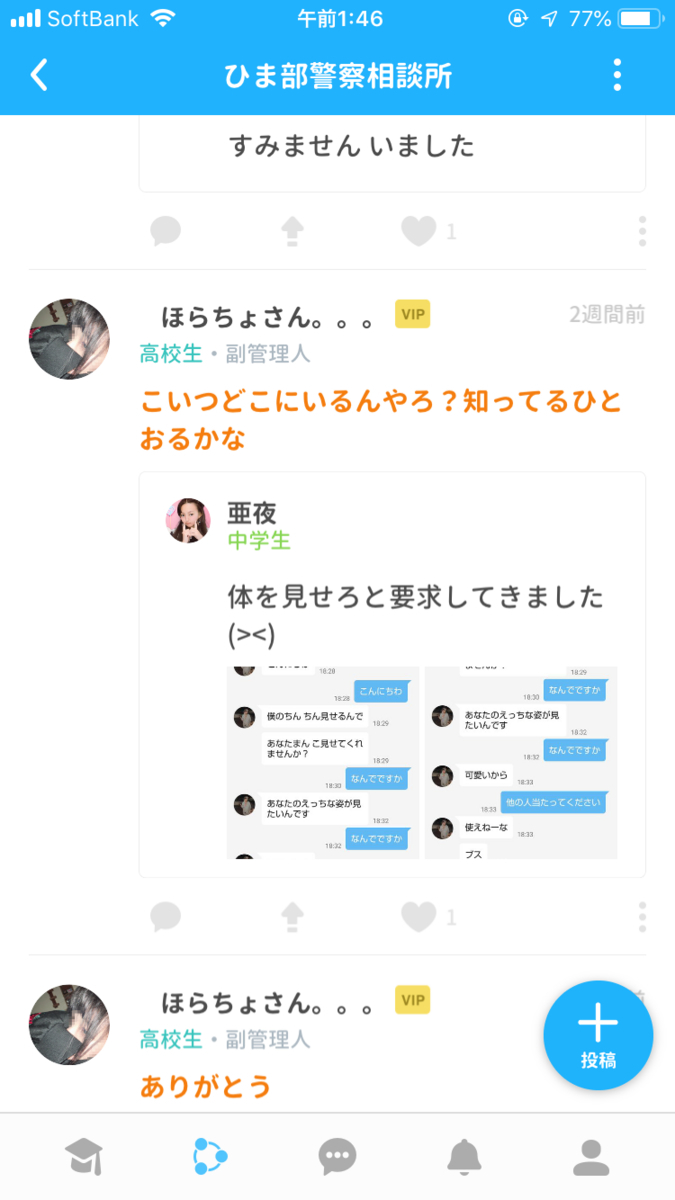Create a new post with 投稿 button

tap(598, 1035)
